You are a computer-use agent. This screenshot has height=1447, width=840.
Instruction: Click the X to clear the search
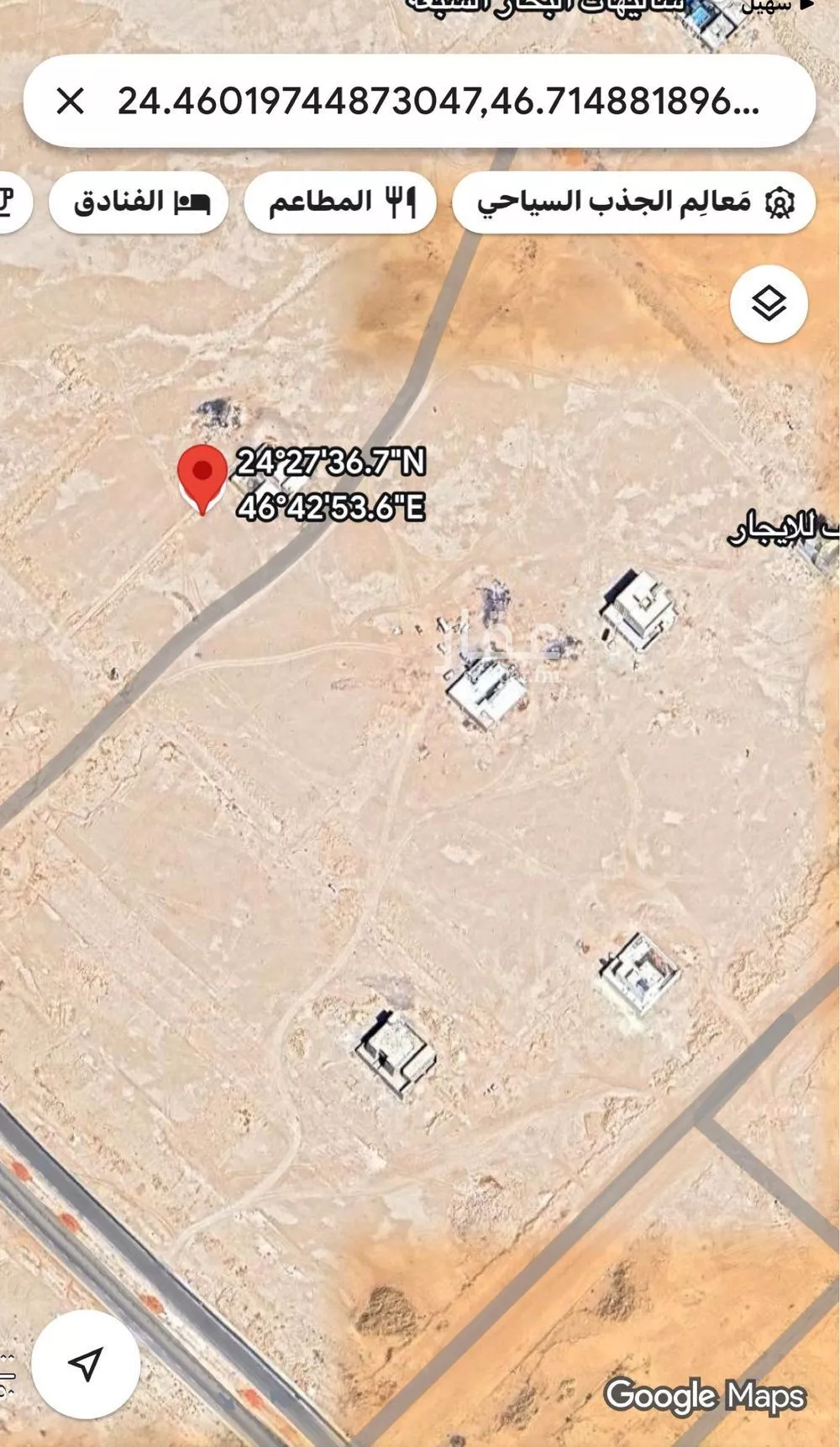76,103
